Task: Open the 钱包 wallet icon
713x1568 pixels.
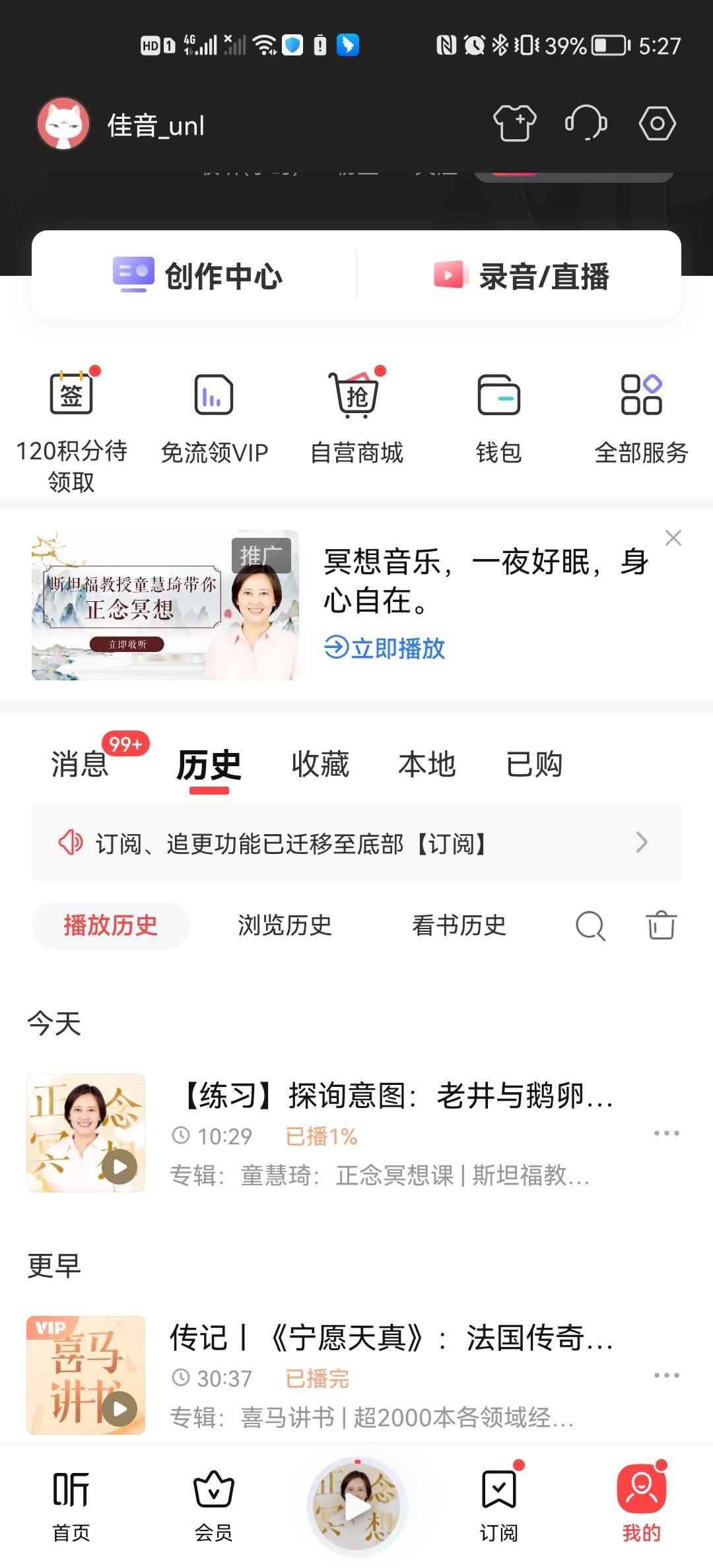Action: pos(499,396)
